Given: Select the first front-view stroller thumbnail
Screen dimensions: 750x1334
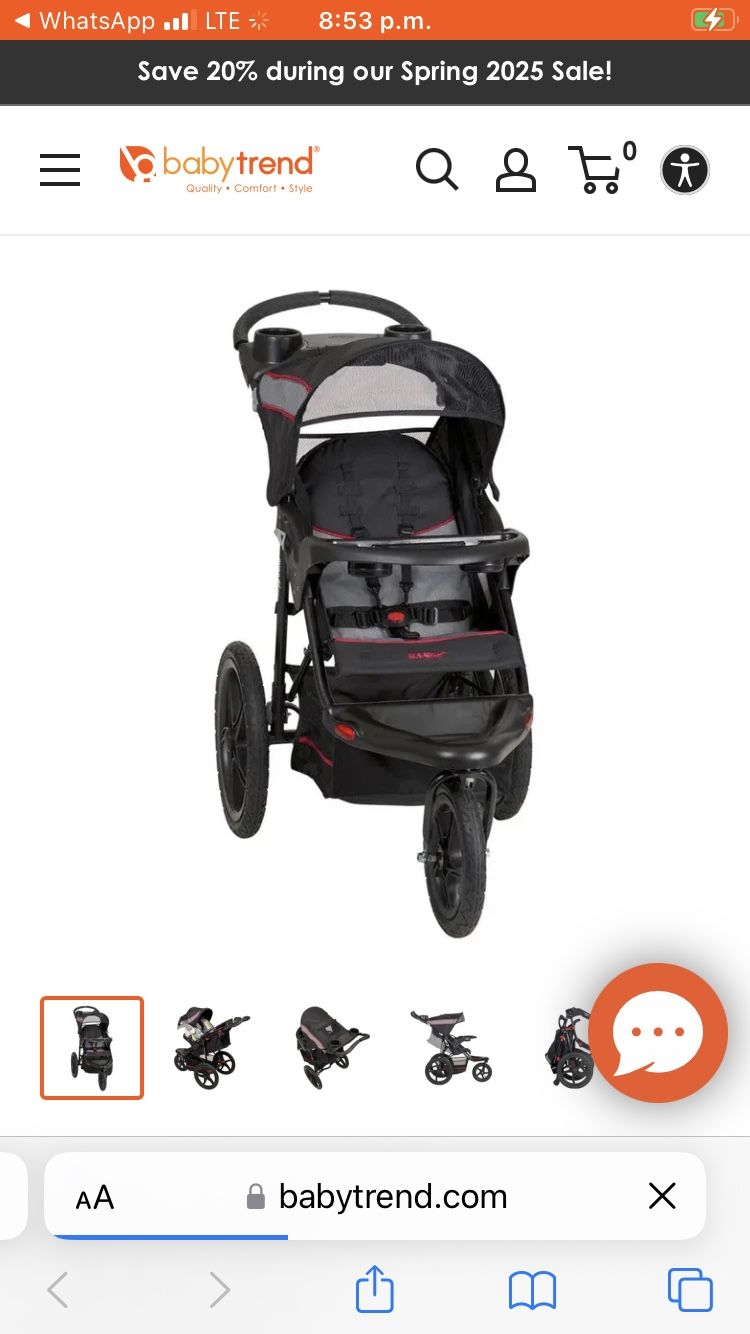Looking at the screenshot, I should [x=92, y=1047].
